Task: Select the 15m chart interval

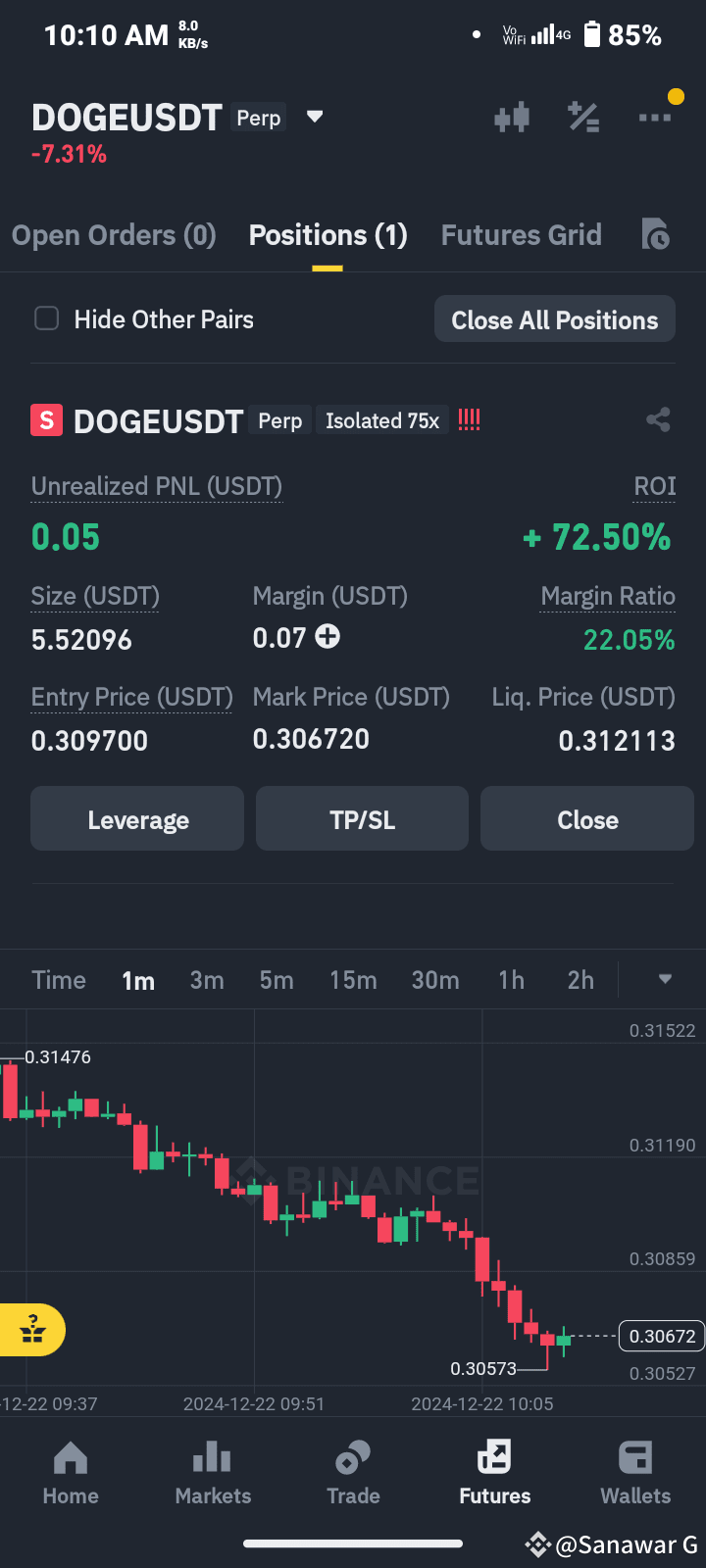Action: [x=353, y=979]
